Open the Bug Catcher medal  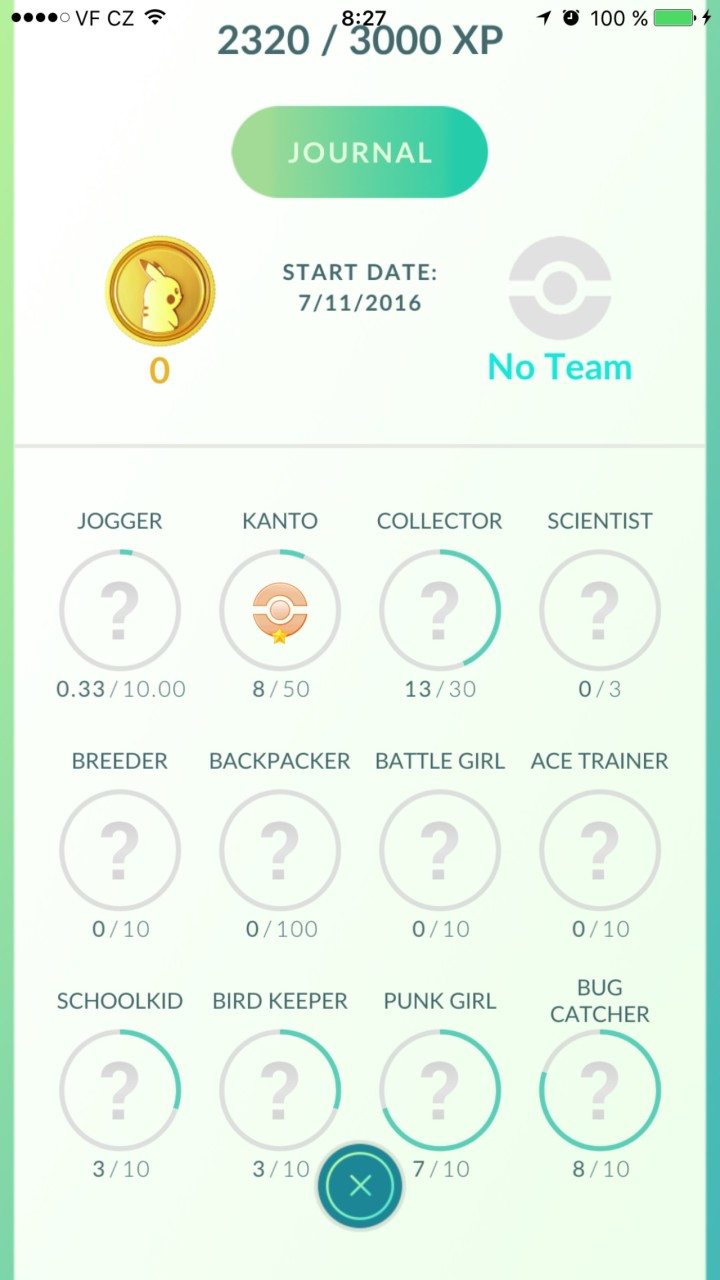tap(600, 1089)
